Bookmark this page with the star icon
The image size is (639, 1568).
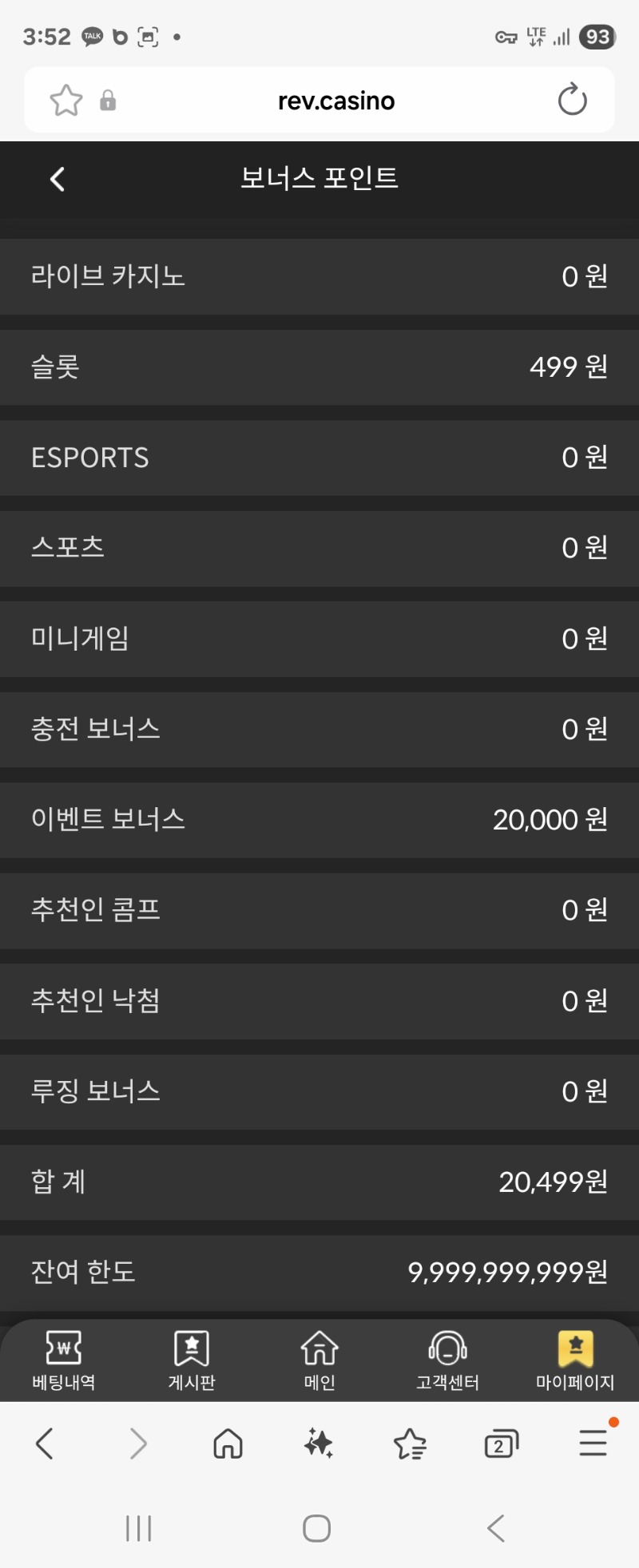coord(66,101)
